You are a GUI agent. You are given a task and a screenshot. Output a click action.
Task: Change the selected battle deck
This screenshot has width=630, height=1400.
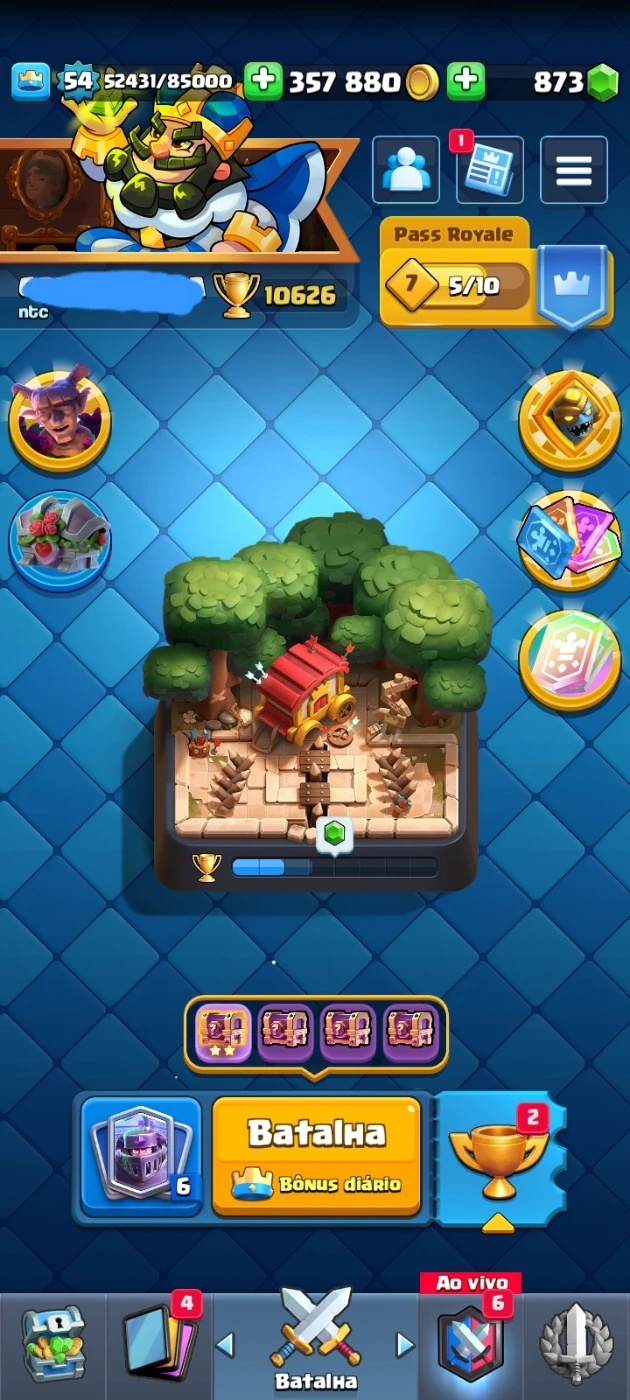(x=141, y=1155)
